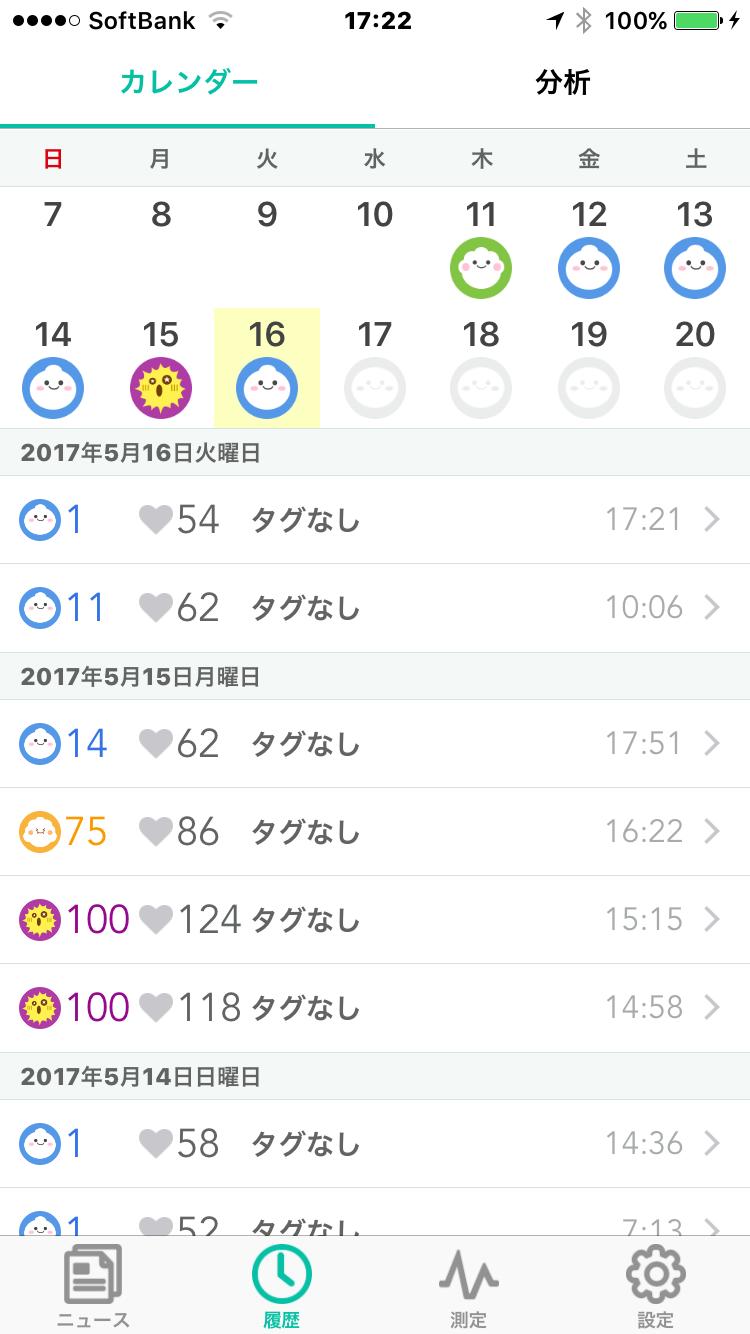750x1334 pixels.
Task: Select day 16 in the calendar
Action: click(267, 368)
